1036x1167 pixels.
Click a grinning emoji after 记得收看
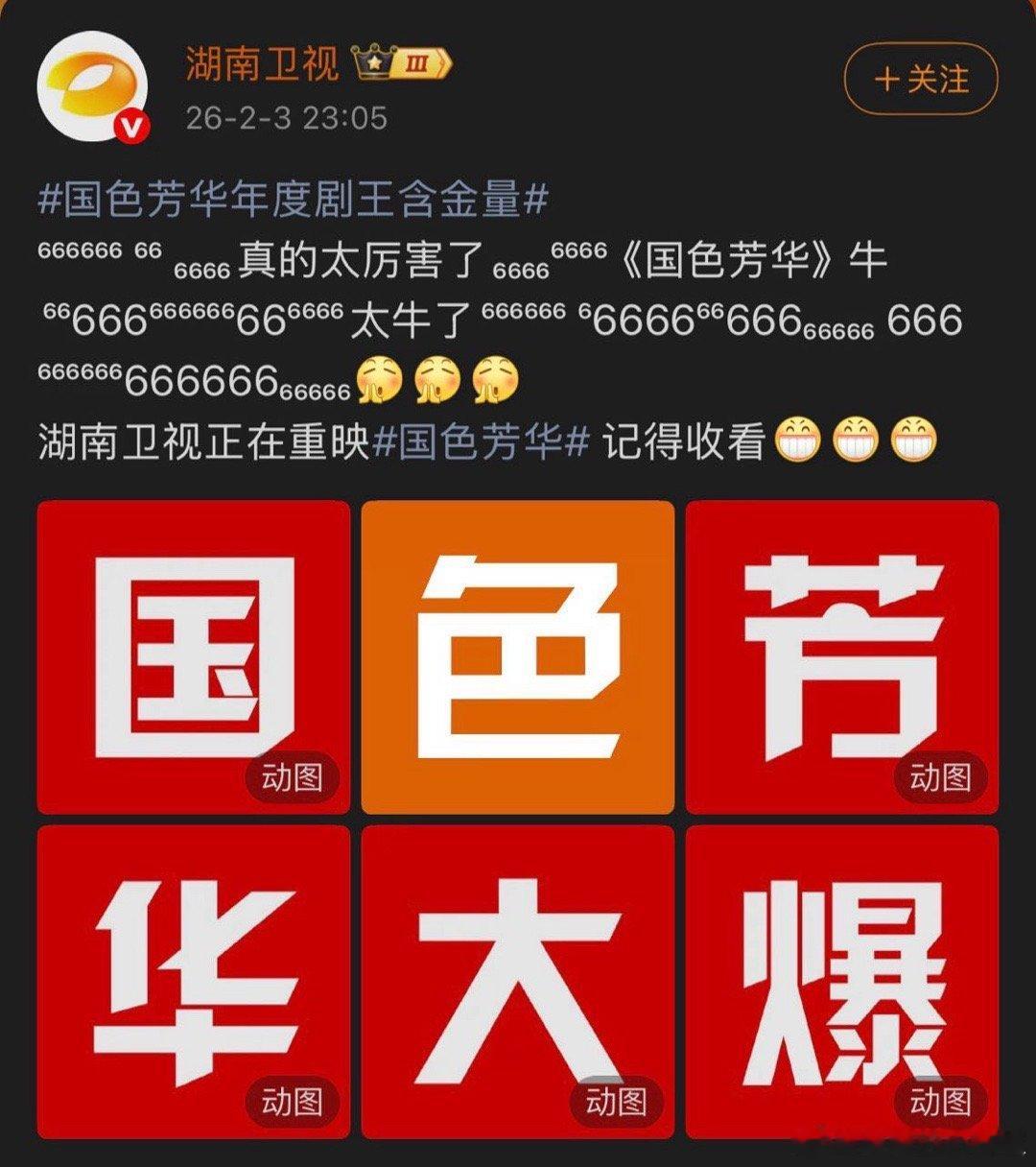(x=800, y=440)
